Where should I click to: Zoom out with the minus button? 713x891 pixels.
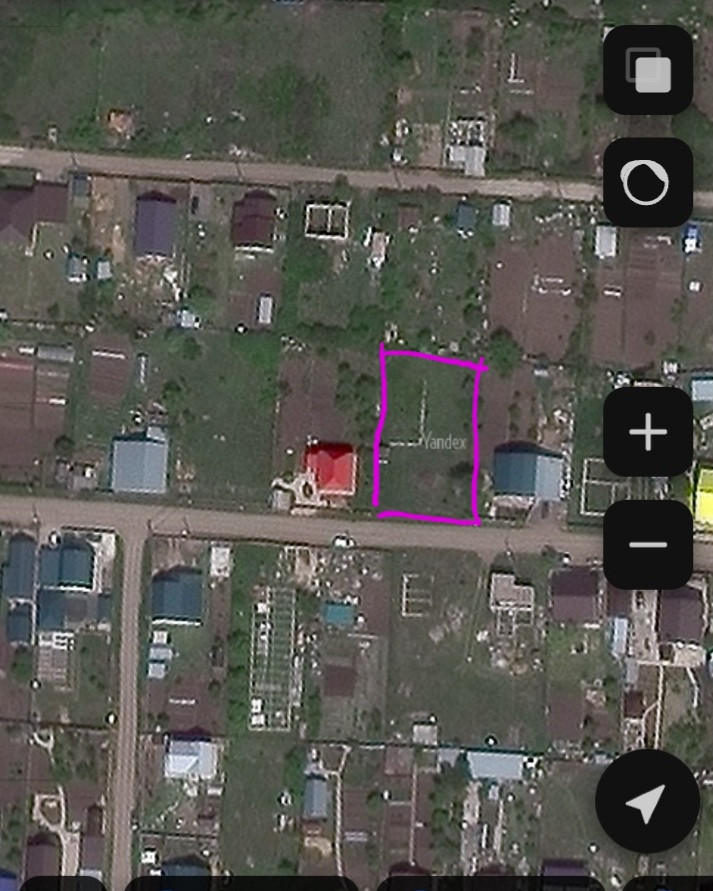648,545
